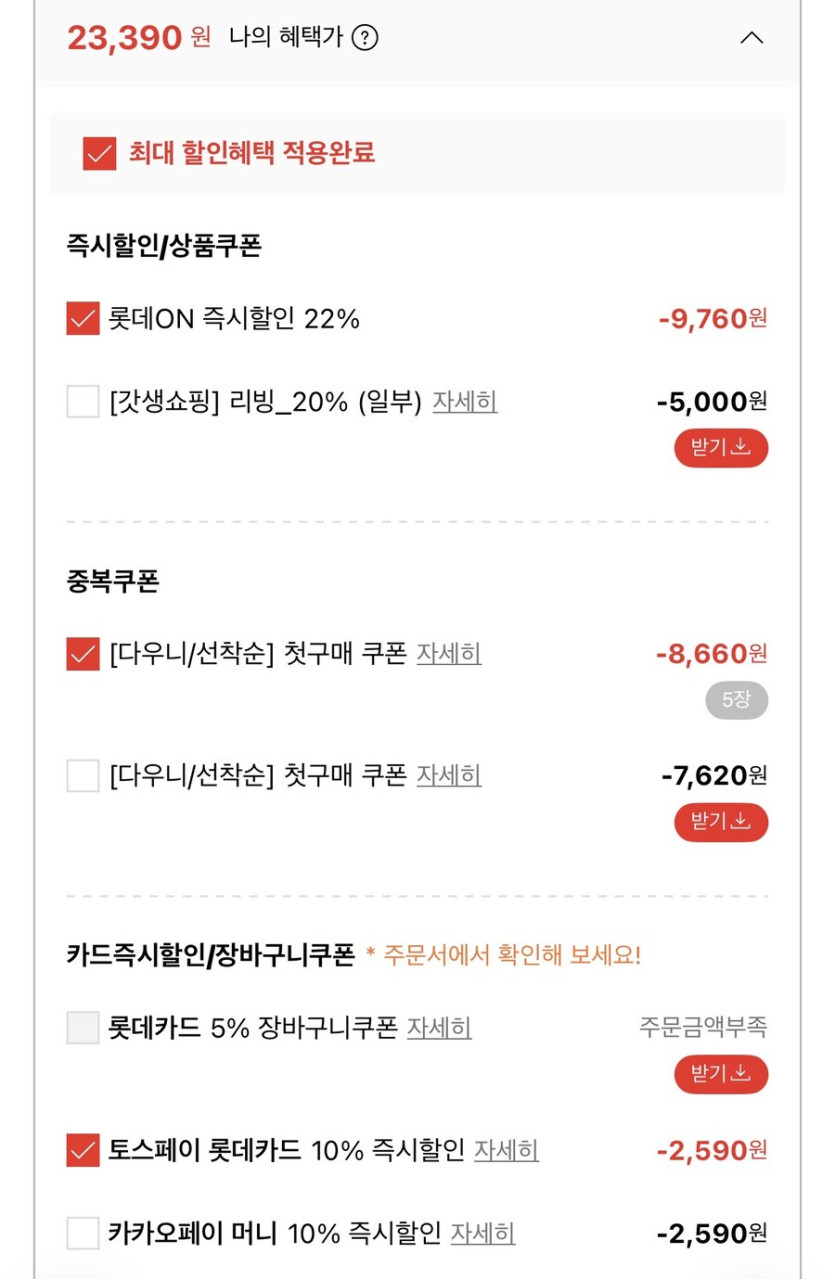Collapse the benefits panel with the chevron

(x=753, y=38)
